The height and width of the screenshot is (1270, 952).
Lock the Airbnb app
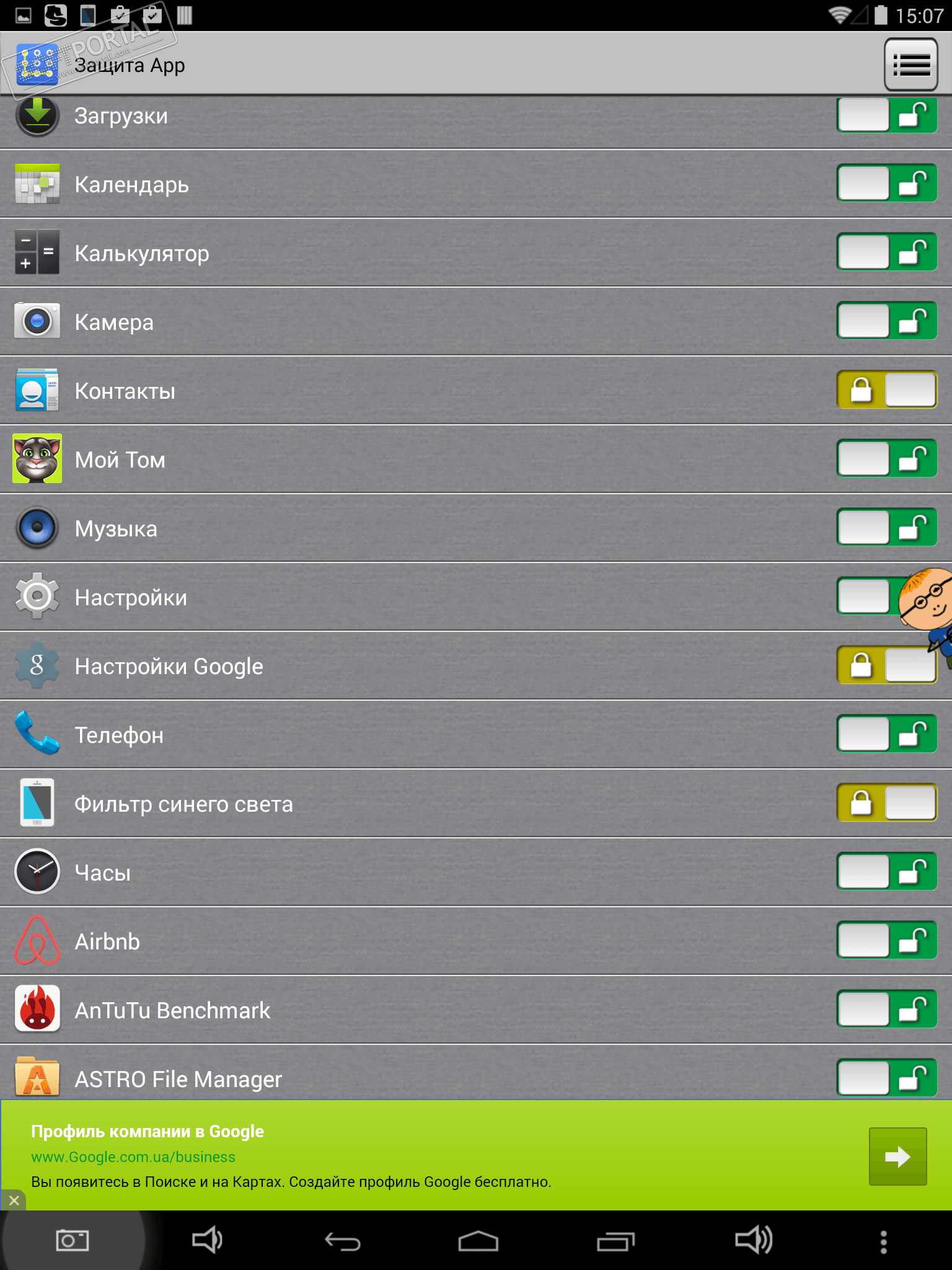(886, 941)
